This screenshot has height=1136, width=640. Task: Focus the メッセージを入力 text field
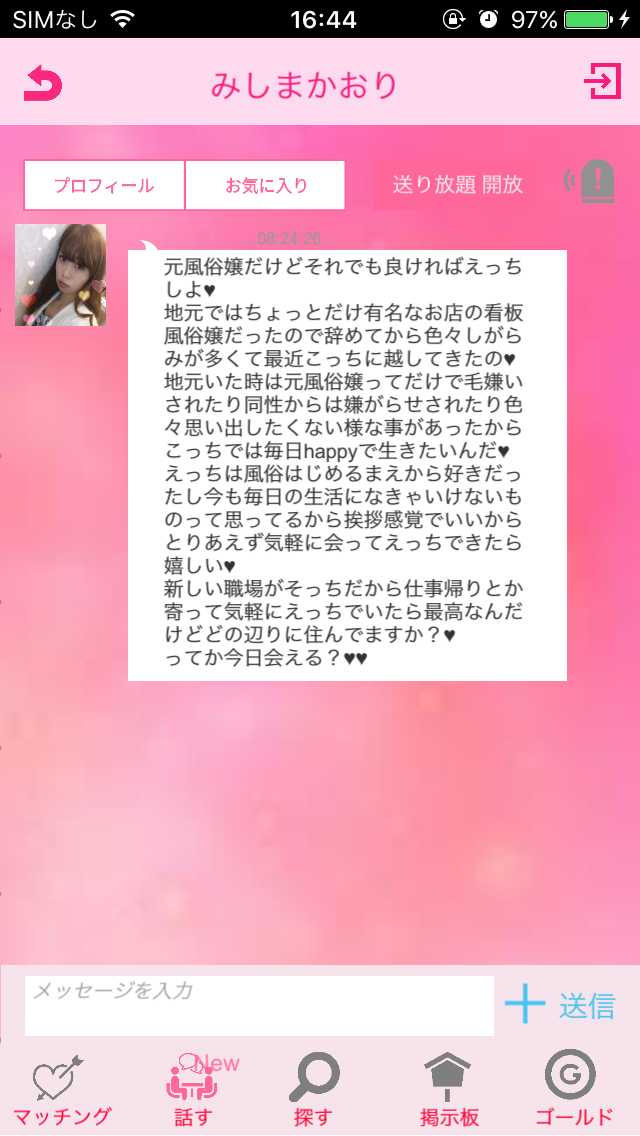(x=259, y=1005)
